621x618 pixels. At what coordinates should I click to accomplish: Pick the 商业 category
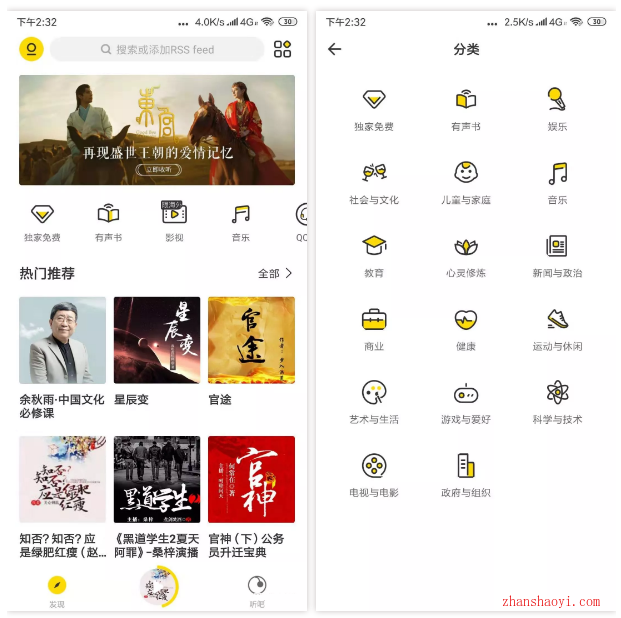tap(374, 328)
